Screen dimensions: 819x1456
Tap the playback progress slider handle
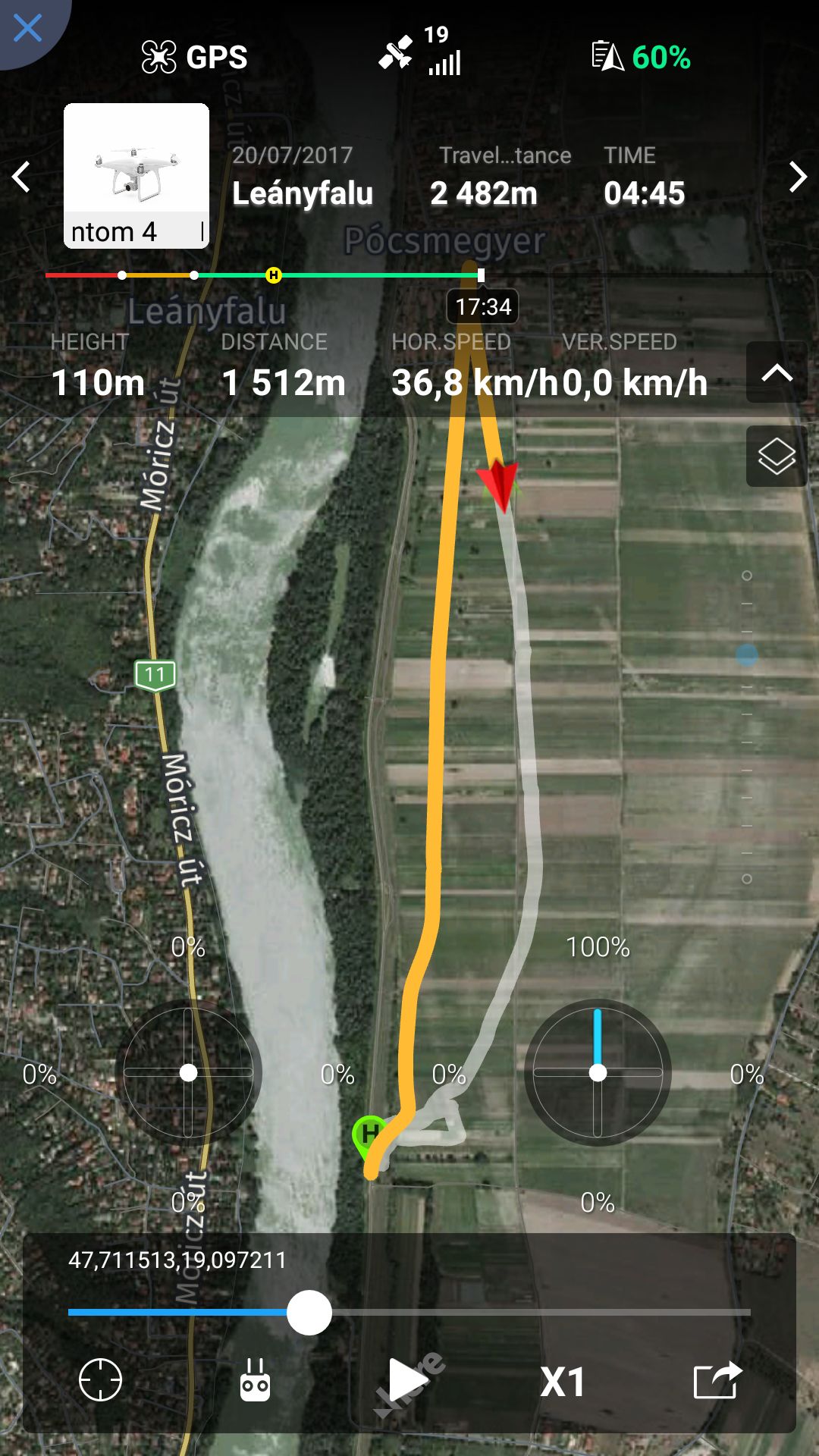(x=309, y=1312)
